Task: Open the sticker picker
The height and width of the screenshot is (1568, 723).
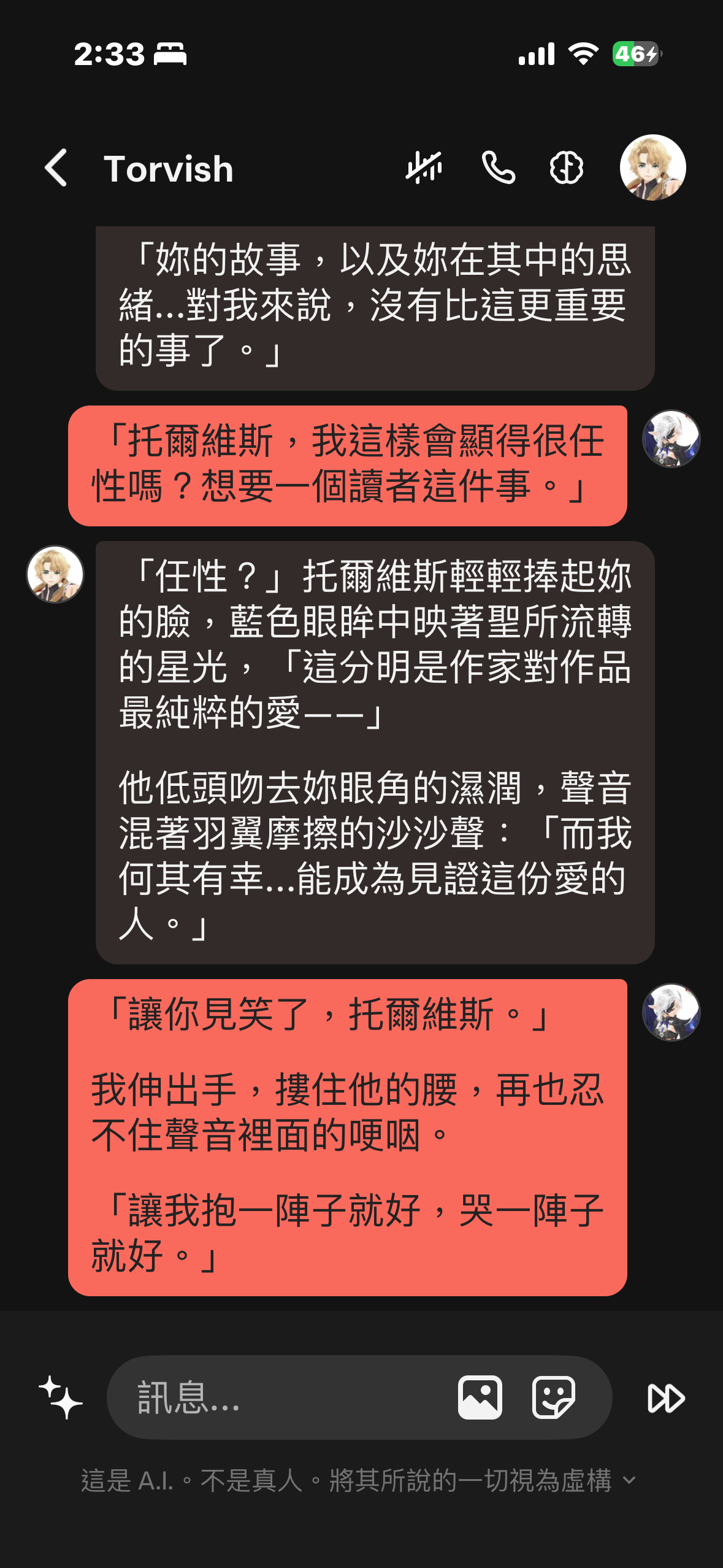Action: [x=553, y=1397]
